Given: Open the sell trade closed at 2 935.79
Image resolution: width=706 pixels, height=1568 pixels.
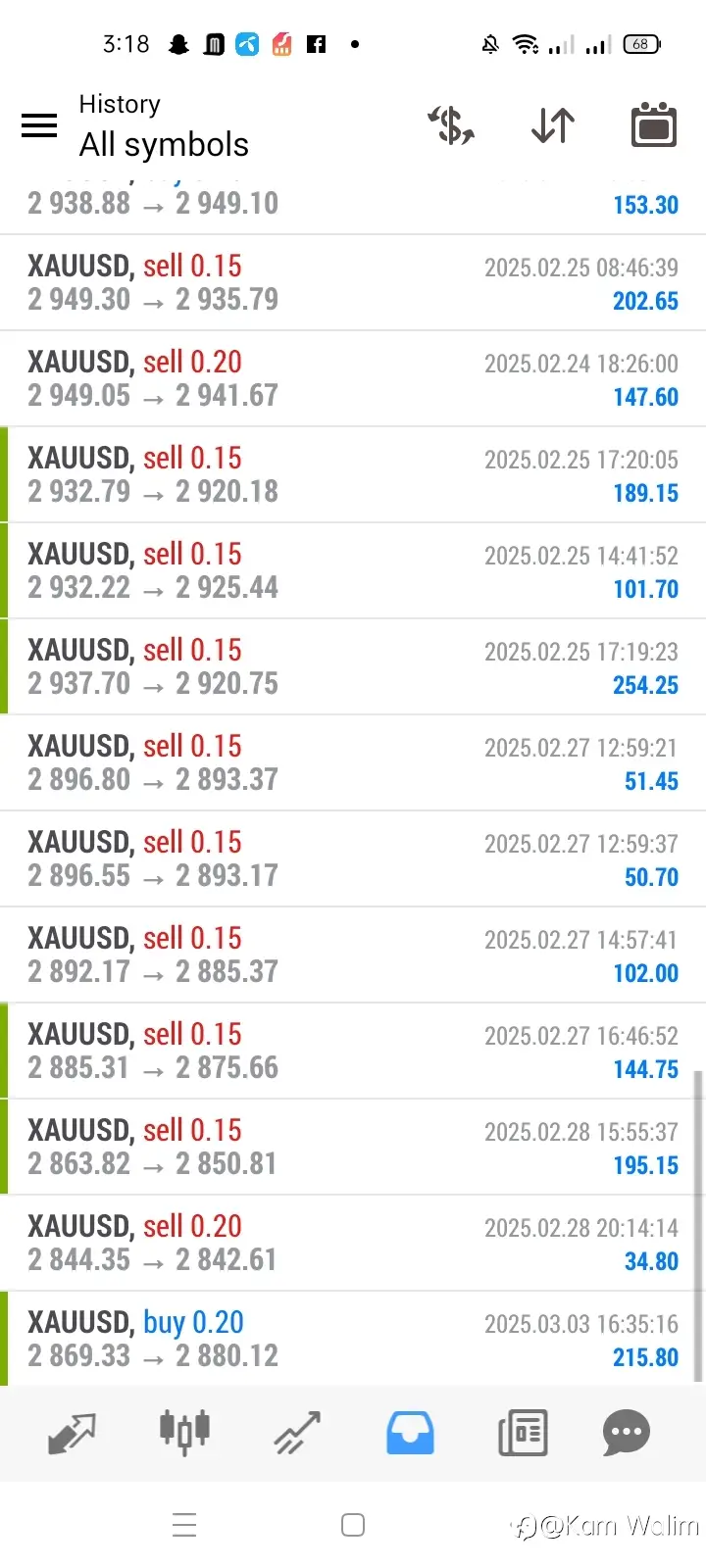Looking at the screenshot, I should click(353, 283).
